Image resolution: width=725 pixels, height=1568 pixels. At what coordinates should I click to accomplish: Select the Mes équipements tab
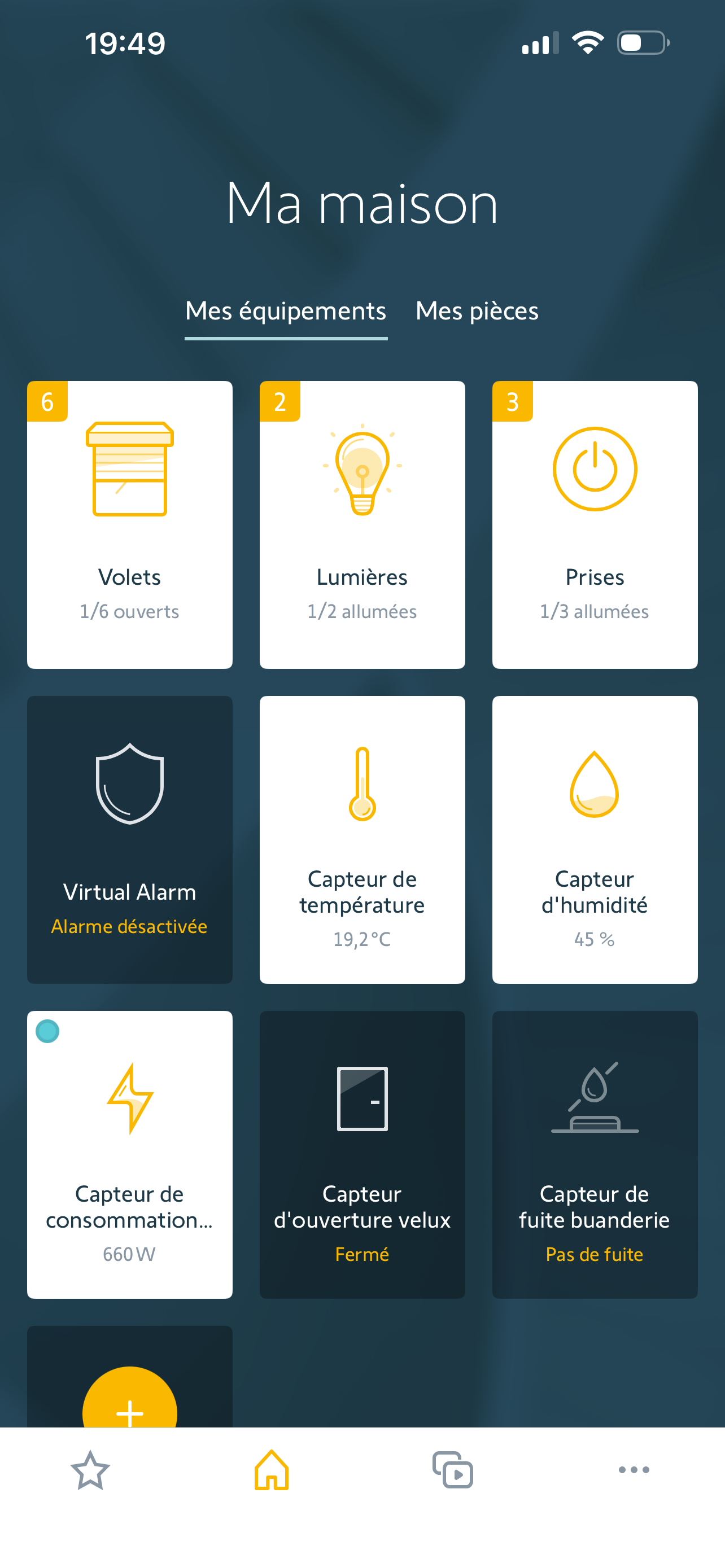[286, 311]
